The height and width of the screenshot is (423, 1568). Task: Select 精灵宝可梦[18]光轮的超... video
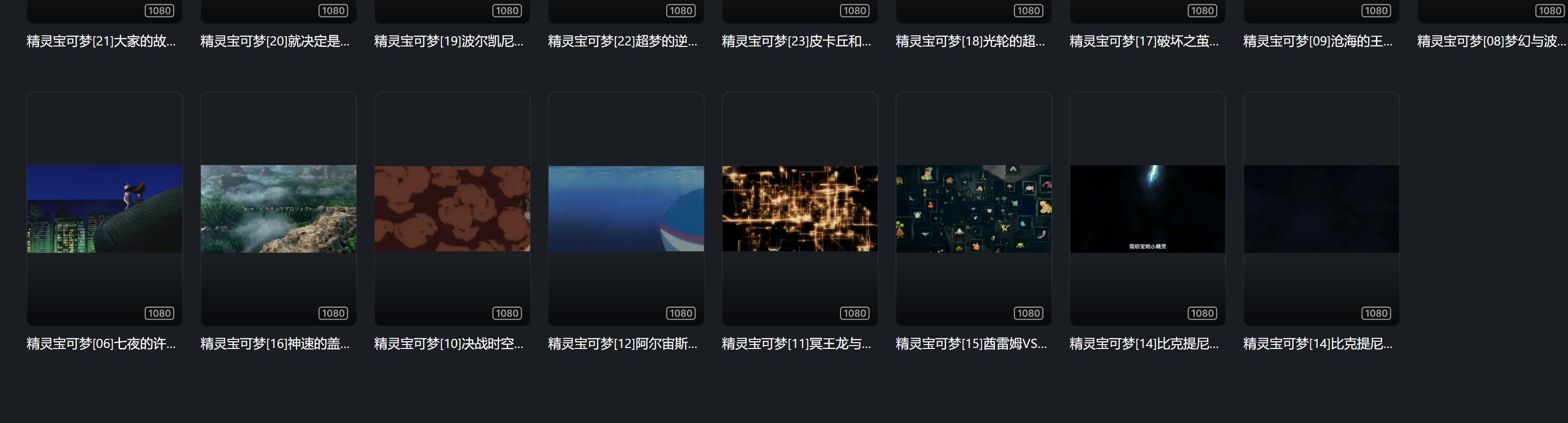970,41
